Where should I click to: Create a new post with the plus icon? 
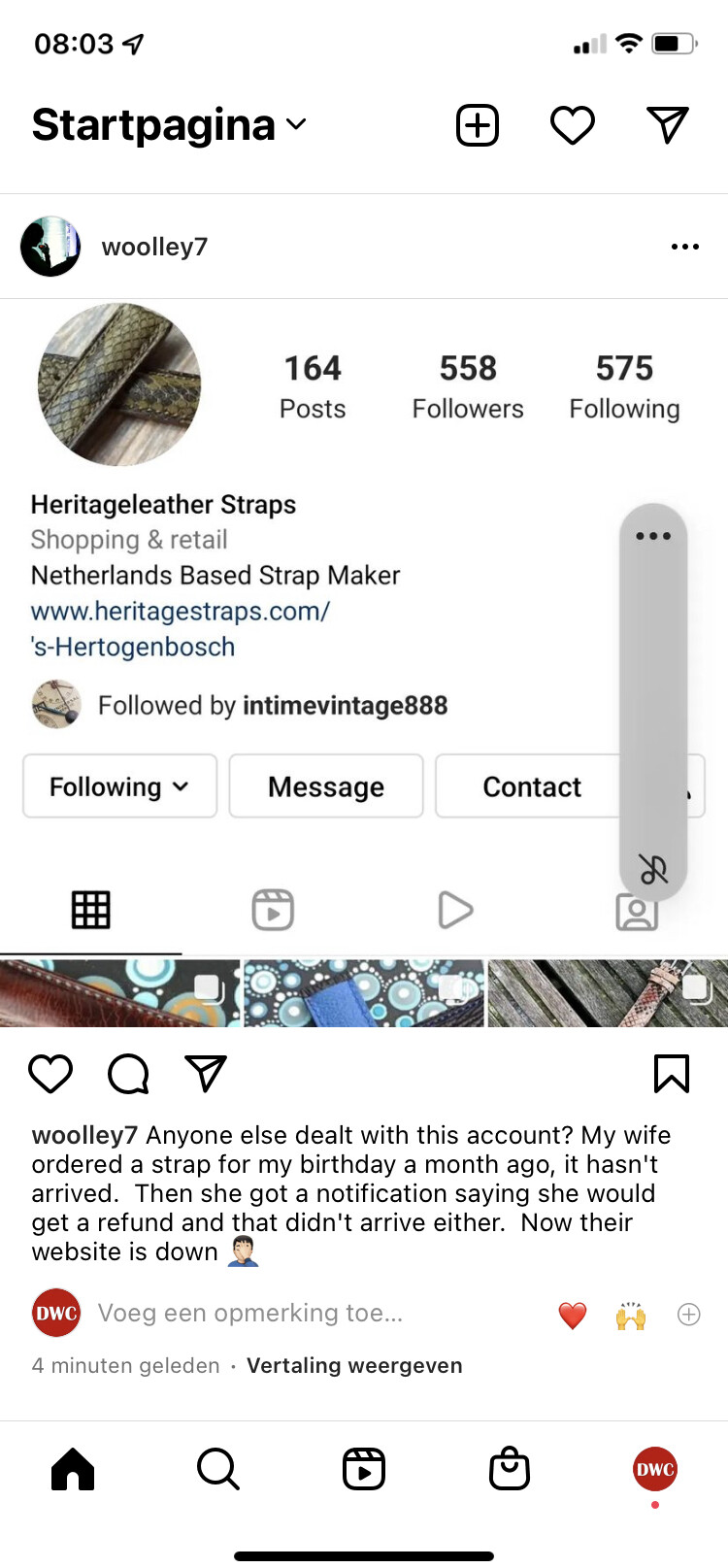478,125
